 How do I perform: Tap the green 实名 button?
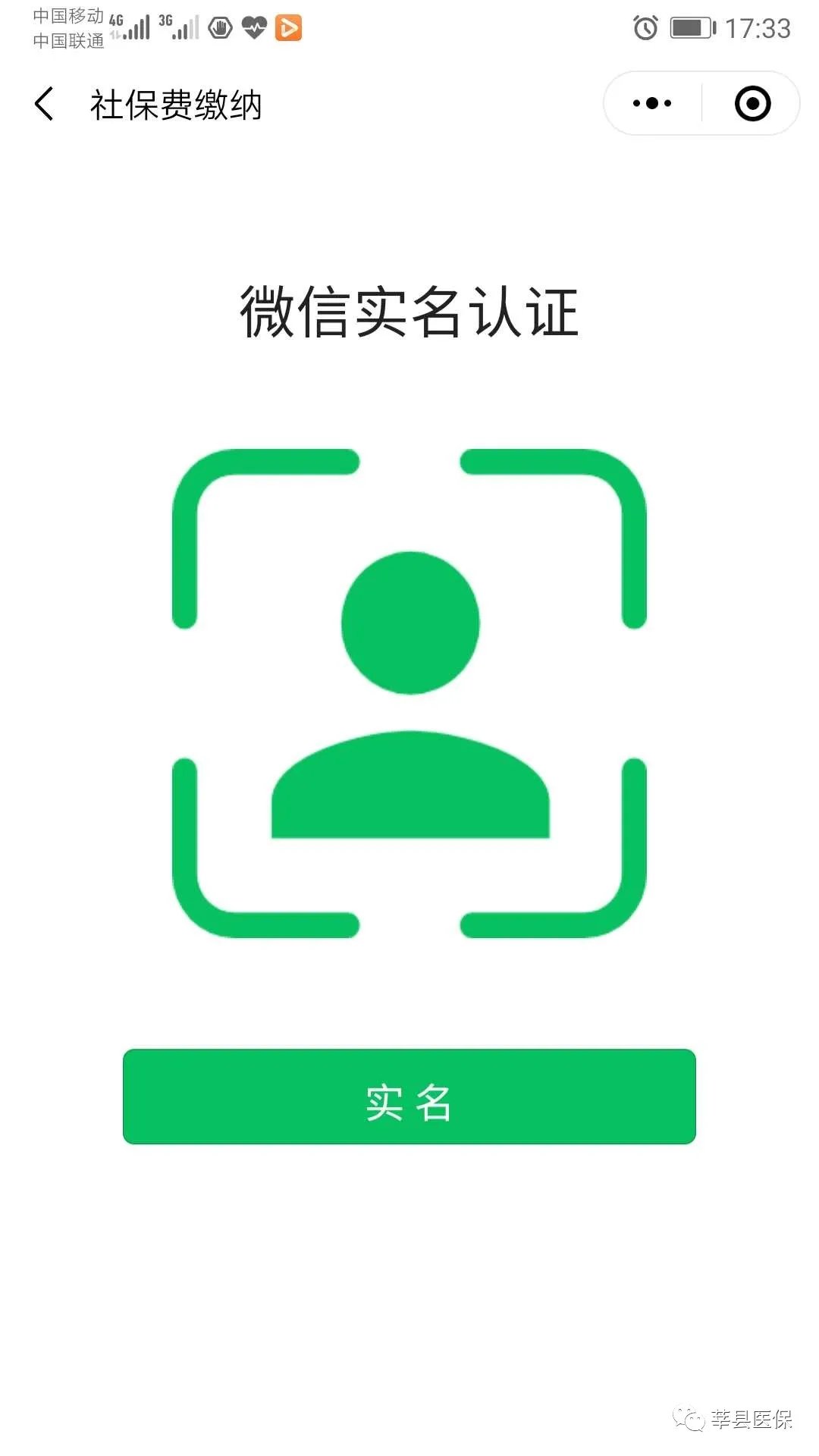click(x=409, y=1097)
